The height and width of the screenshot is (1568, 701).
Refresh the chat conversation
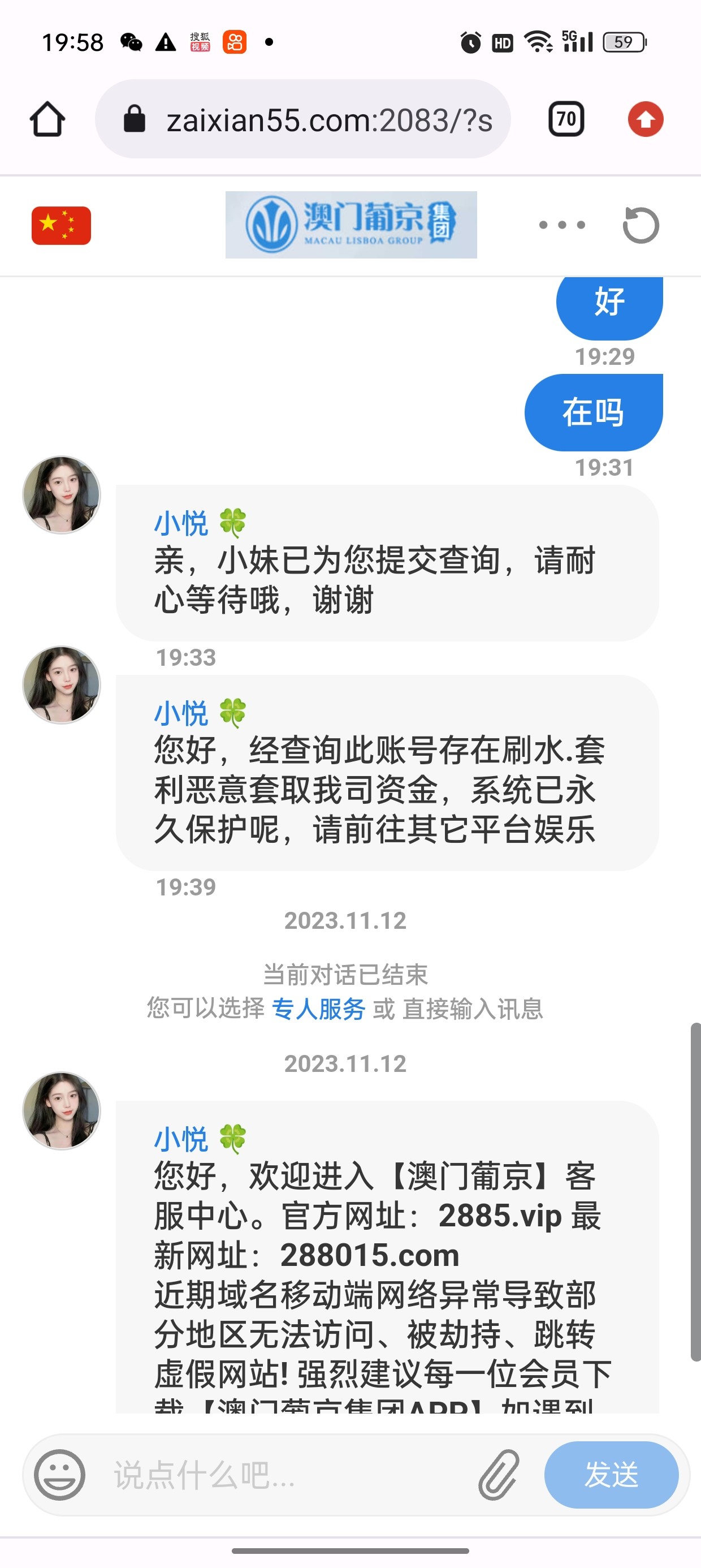tap(641, 225)
